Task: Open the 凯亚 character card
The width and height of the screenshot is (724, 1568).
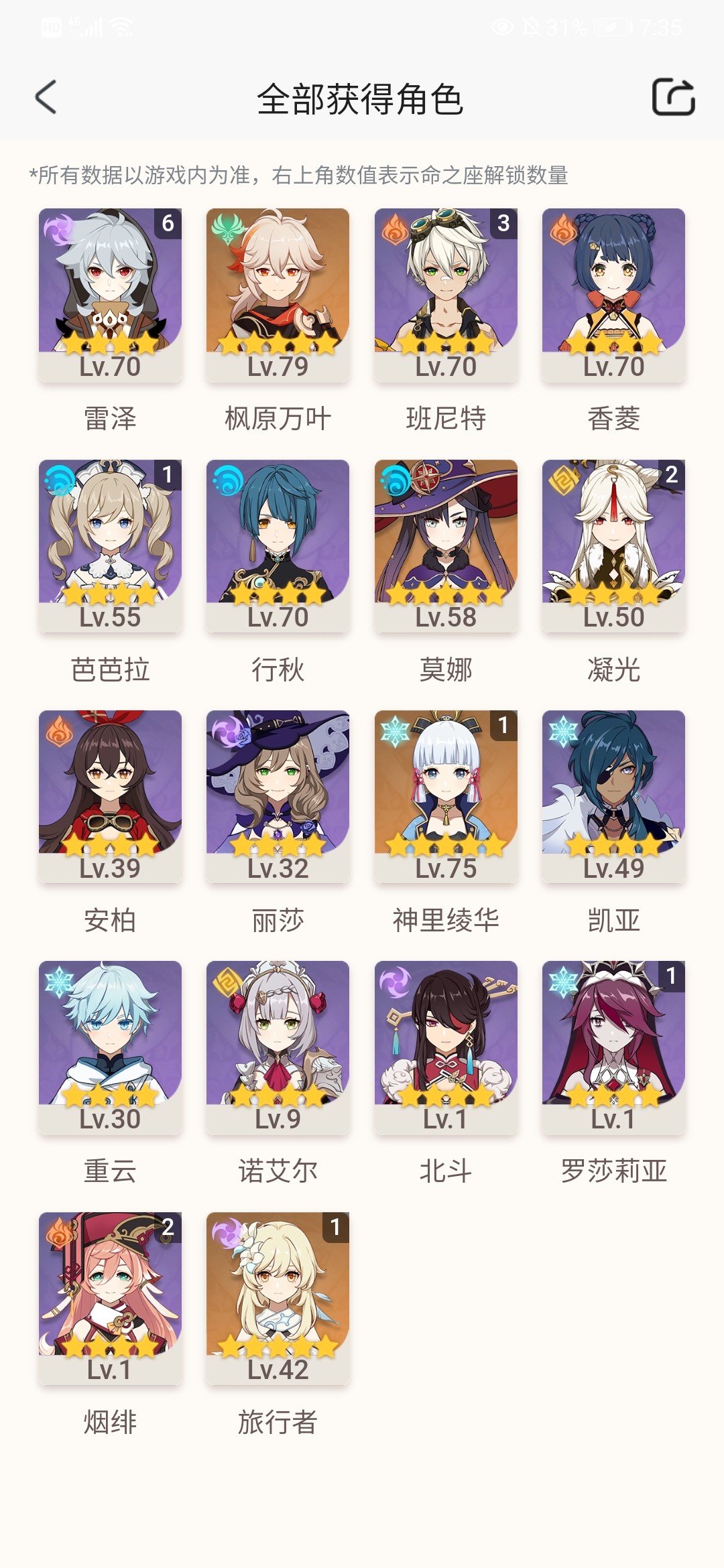Action: tap(613, 796)
